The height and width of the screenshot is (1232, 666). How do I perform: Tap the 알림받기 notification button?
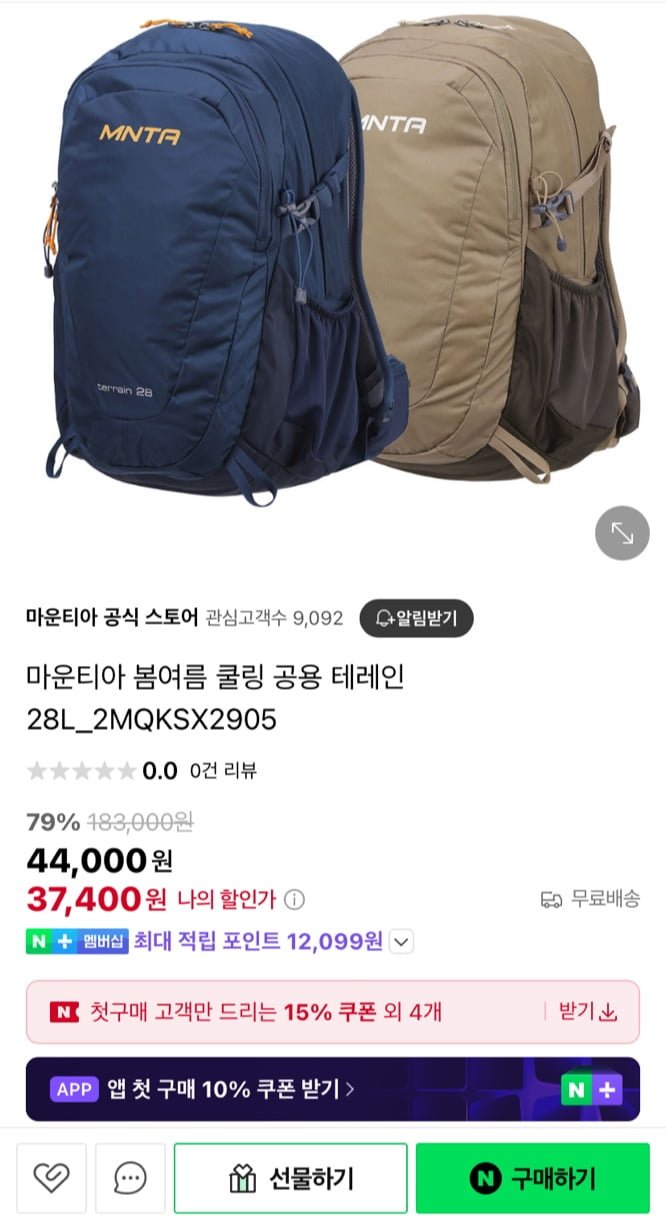(416, 618)
